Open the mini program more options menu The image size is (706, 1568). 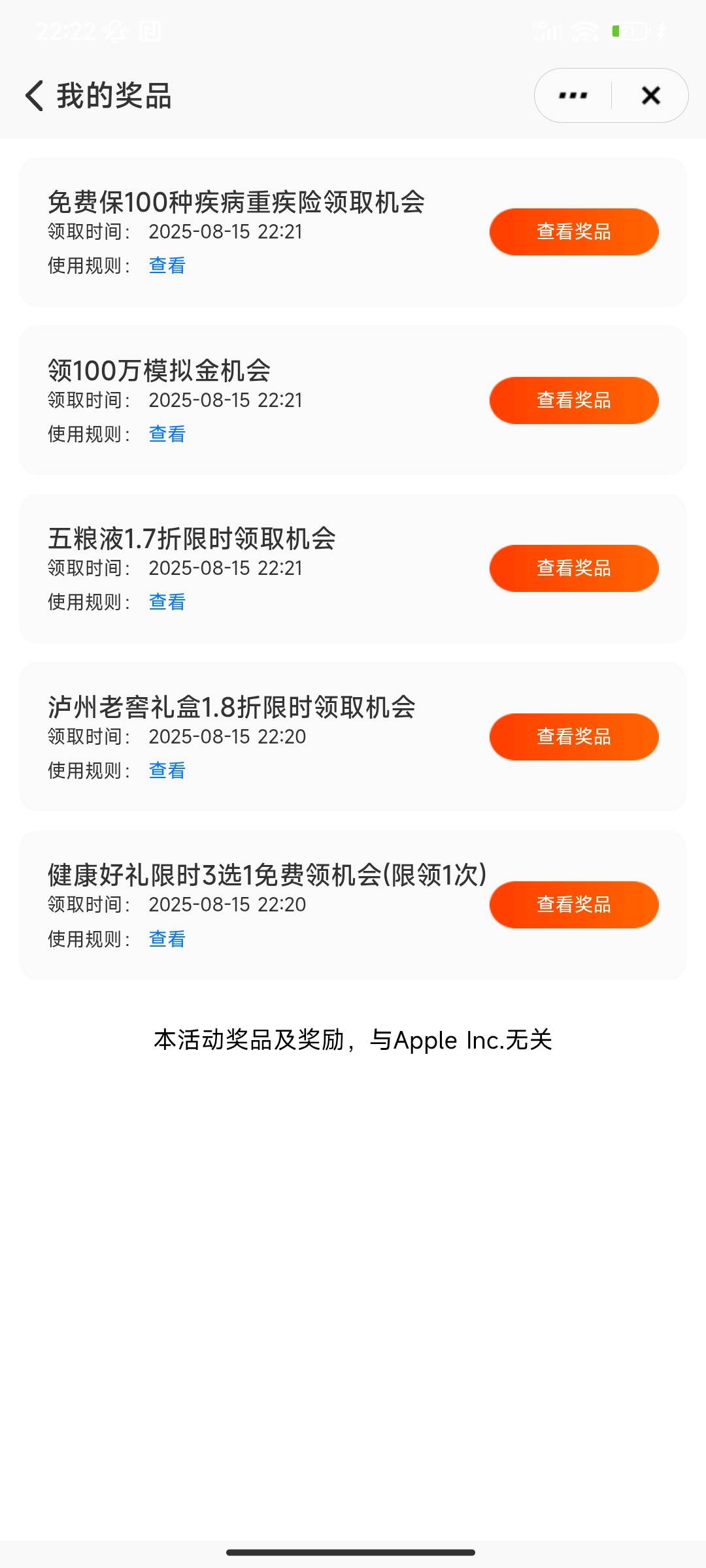pos(573,95)
